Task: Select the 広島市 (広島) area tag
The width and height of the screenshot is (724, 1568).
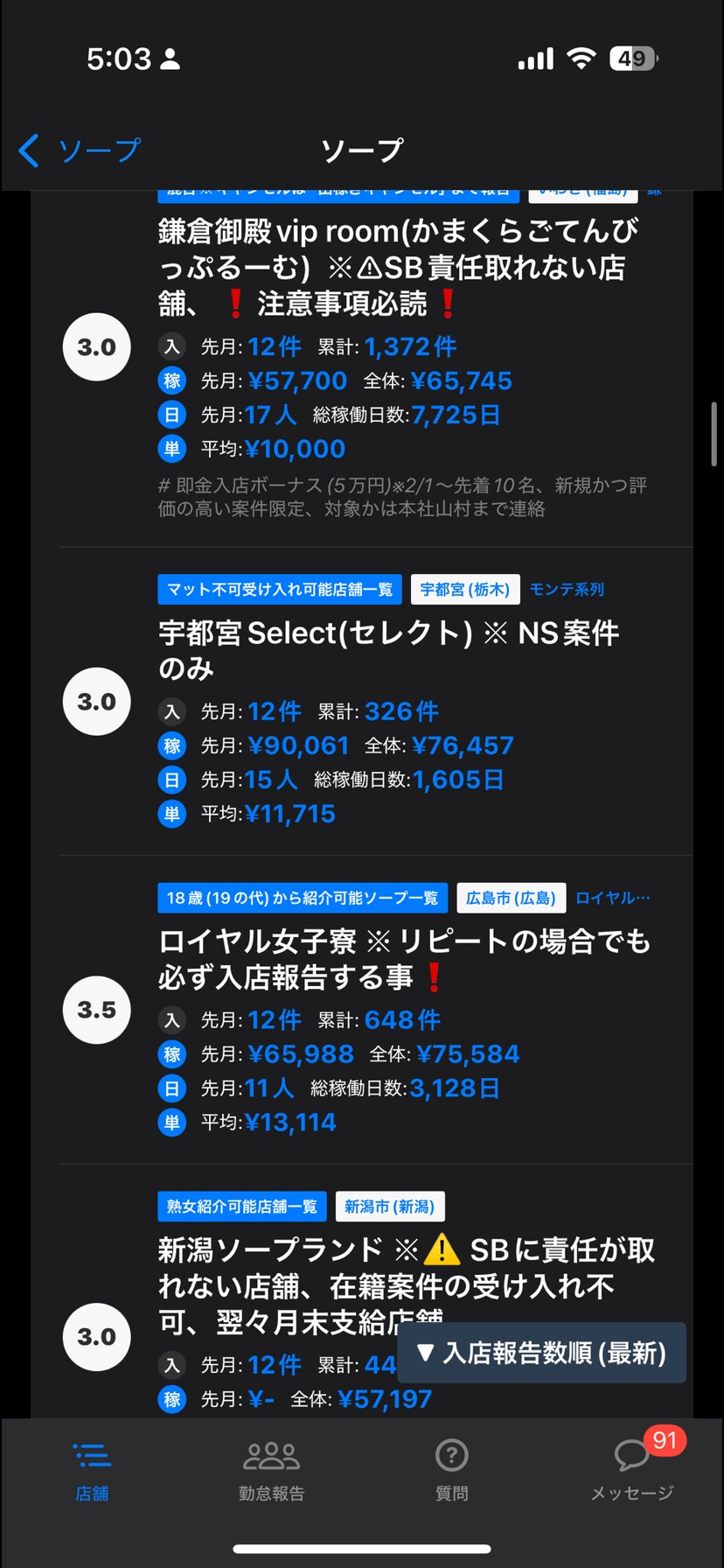Action: (511, 898)
